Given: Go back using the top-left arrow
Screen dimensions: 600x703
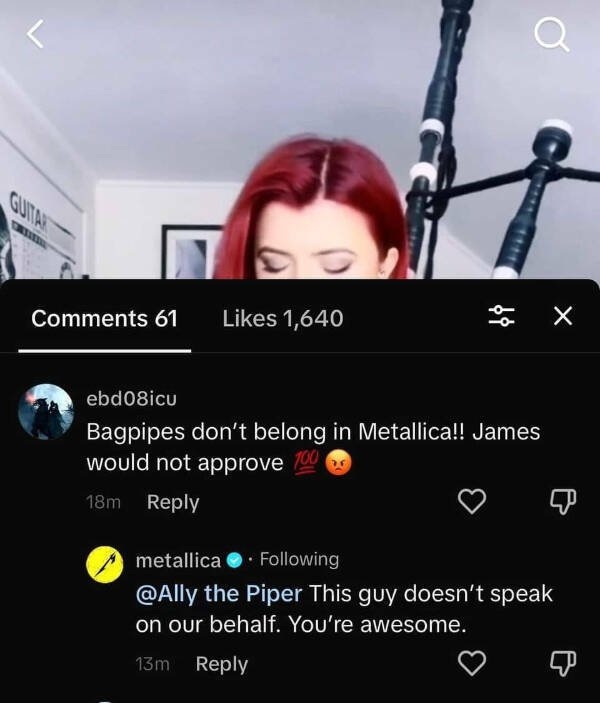Looking at the screenshot, I should [36, 35].
